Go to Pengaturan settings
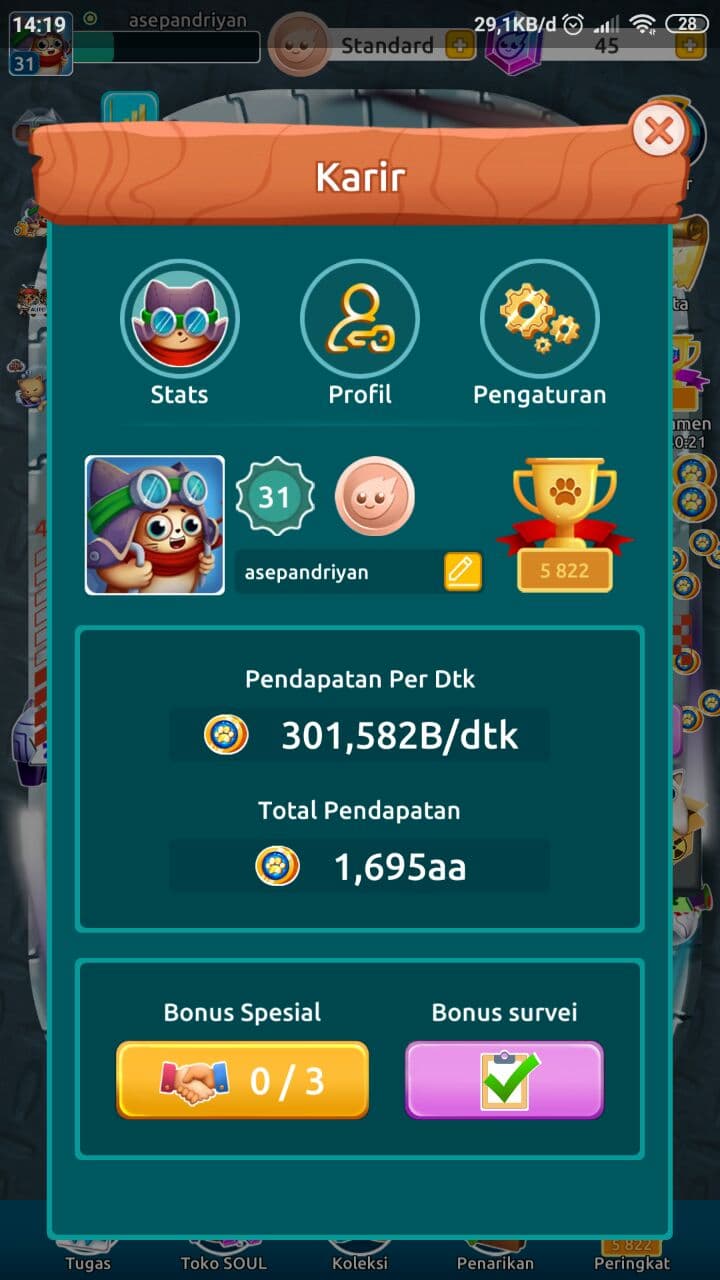Image resolution: width=720 pixels, height=1280 pixels. tap(540, 319)
